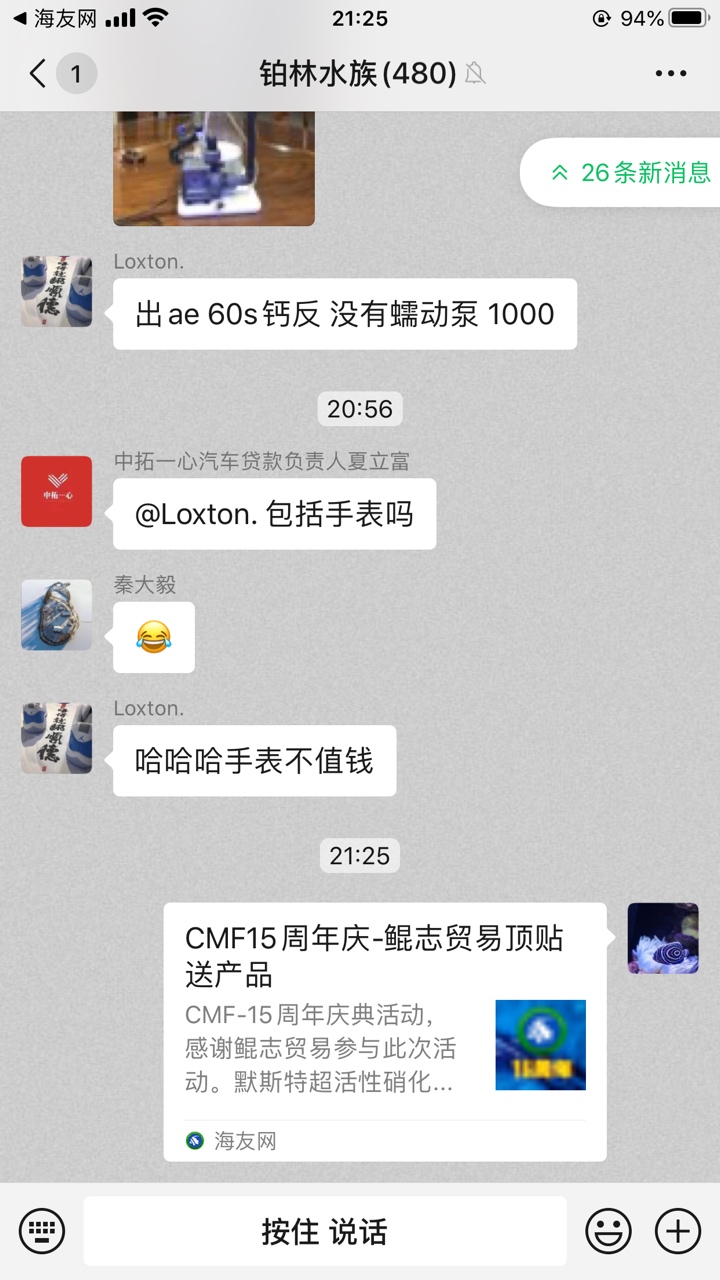This screenshot has height=1280, width=720.
Task: Go back to the chat list
Action: [x=40, y=74]
